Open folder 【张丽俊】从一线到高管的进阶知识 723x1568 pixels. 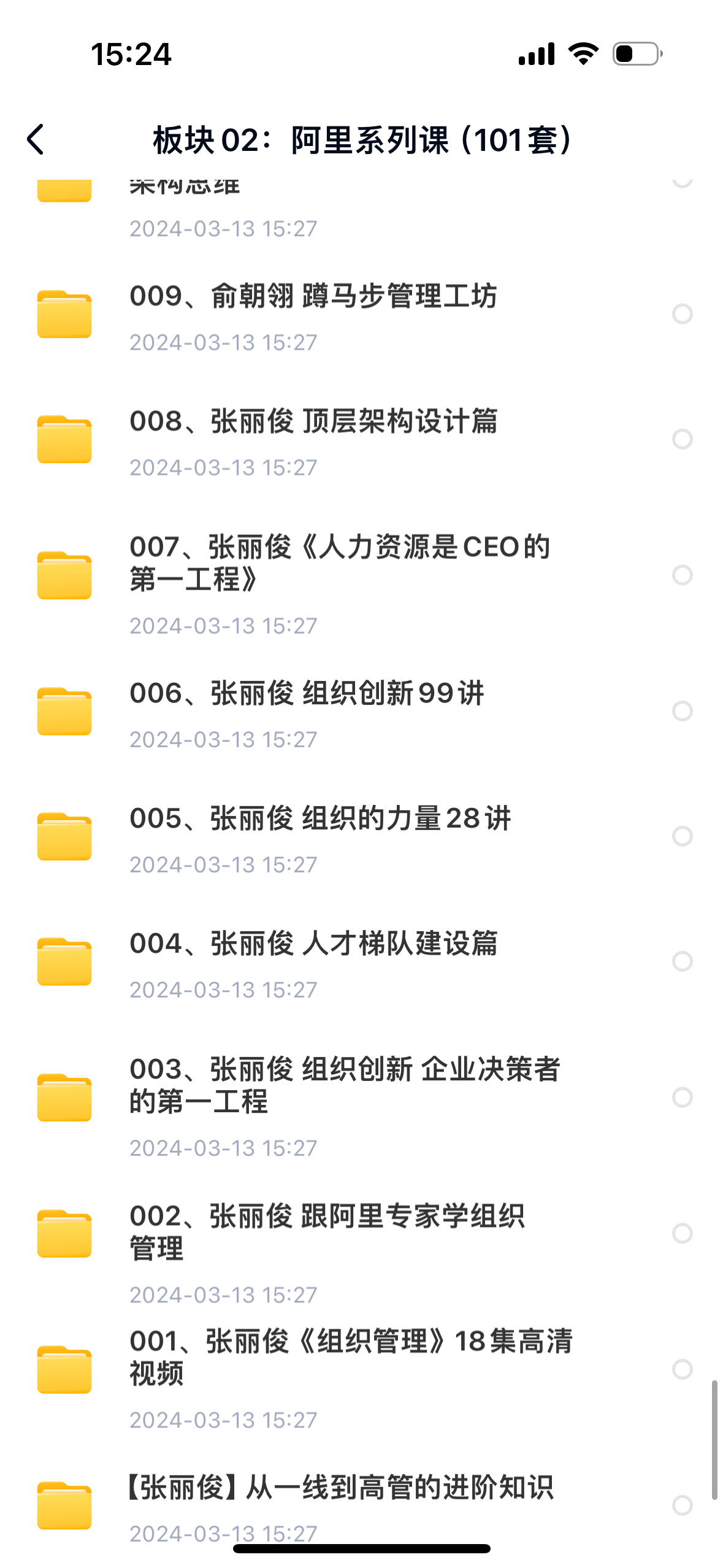(340, 1488)
